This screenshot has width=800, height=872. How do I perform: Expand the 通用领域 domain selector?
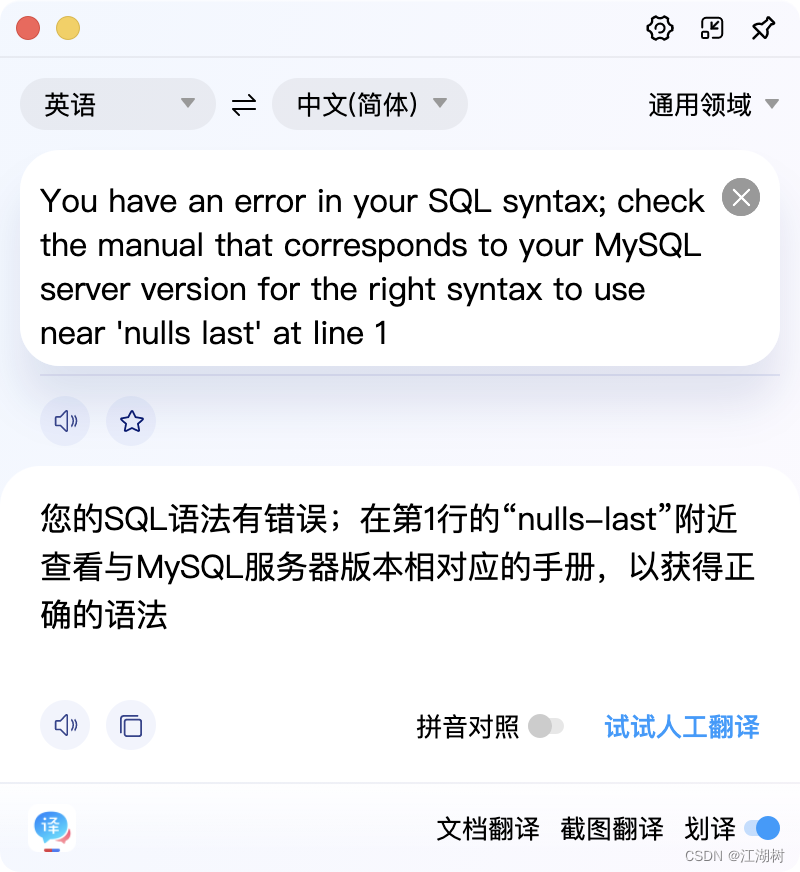(x=713, y=104)
